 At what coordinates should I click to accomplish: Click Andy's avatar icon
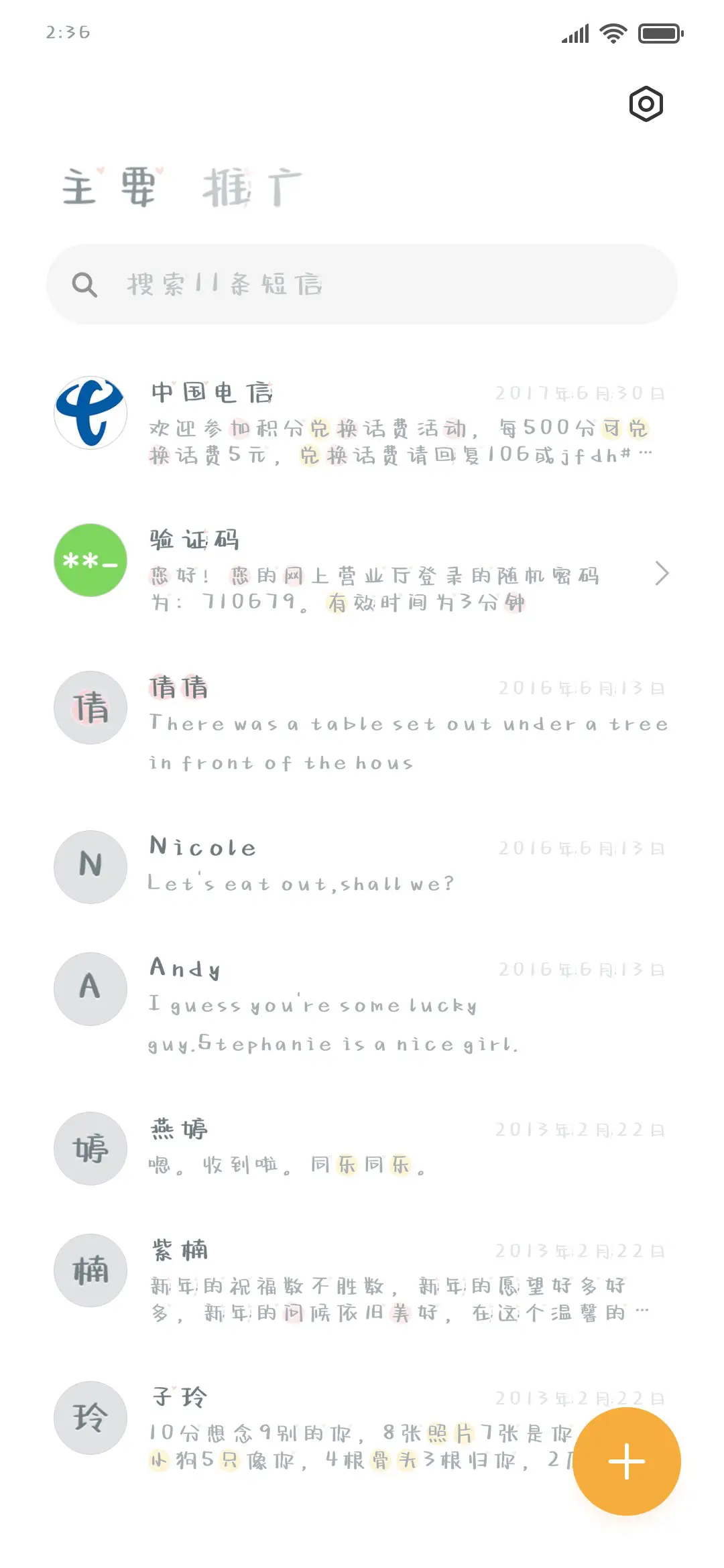point(90,988)
